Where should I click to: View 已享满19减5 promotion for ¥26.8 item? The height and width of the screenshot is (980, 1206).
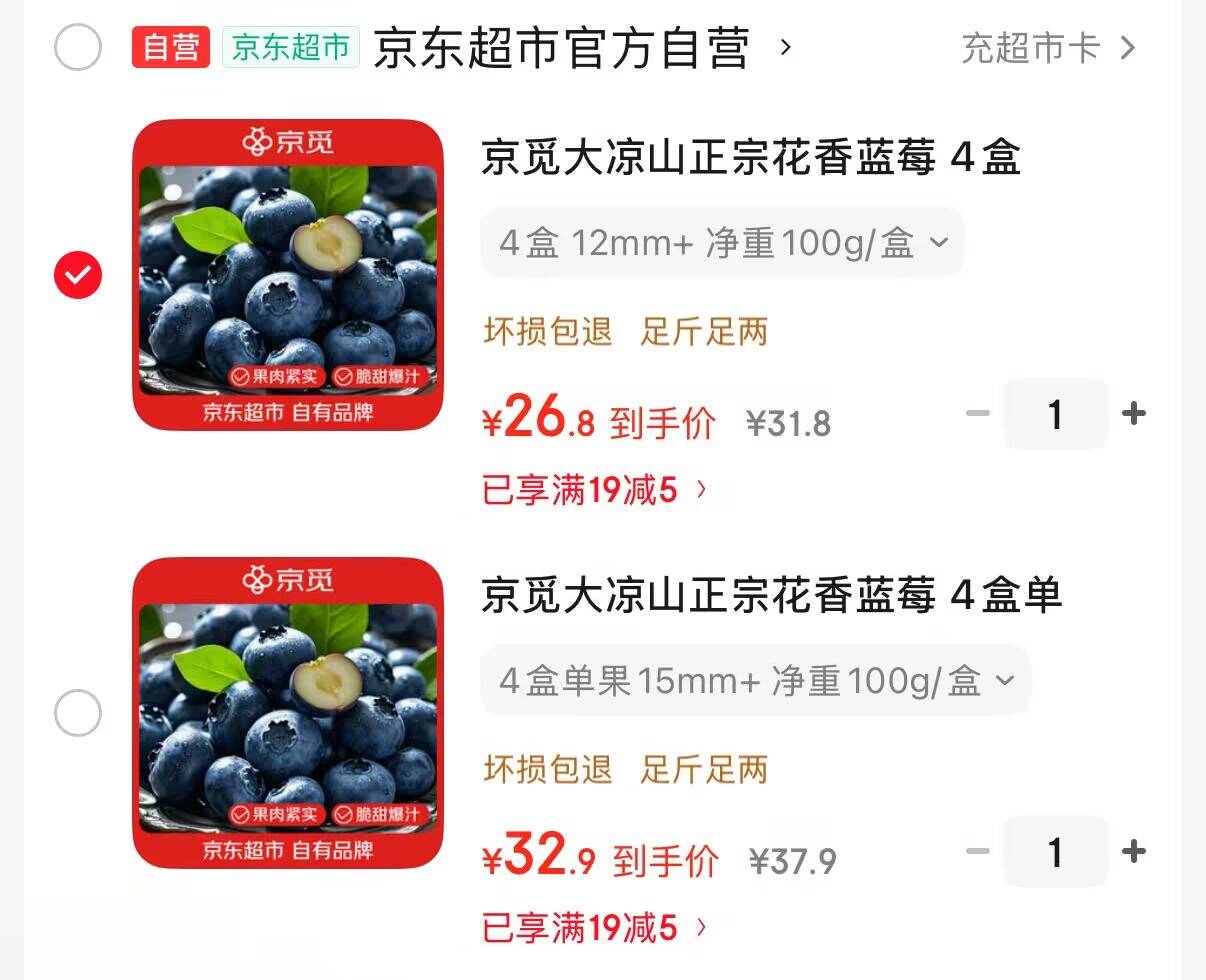coord(595,491)
